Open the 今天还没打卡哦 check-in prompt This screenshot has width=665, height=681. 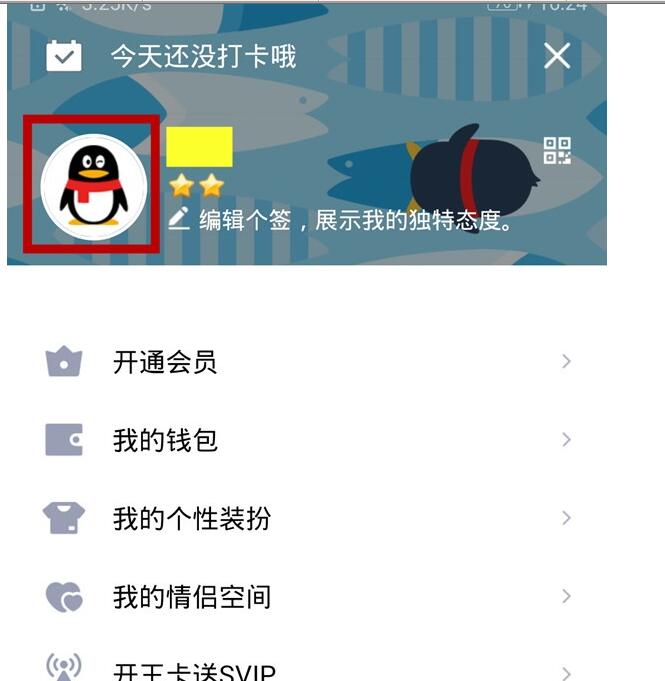[203, 56]
